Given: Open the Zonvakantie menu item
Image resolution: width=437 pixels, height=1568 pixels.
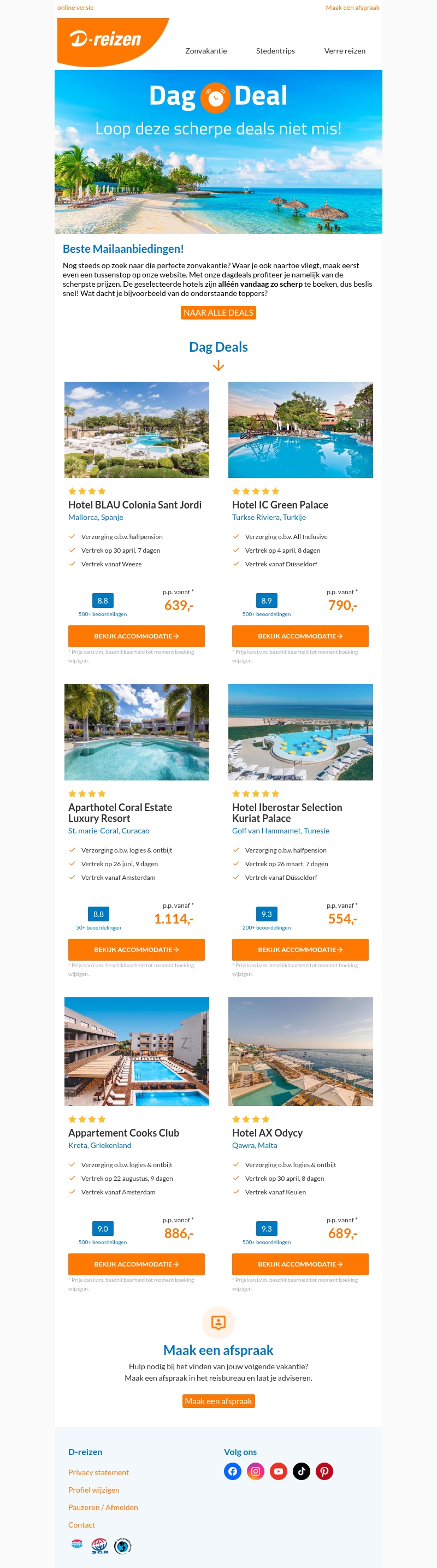Looking at the screenshot, I should 206,51.
